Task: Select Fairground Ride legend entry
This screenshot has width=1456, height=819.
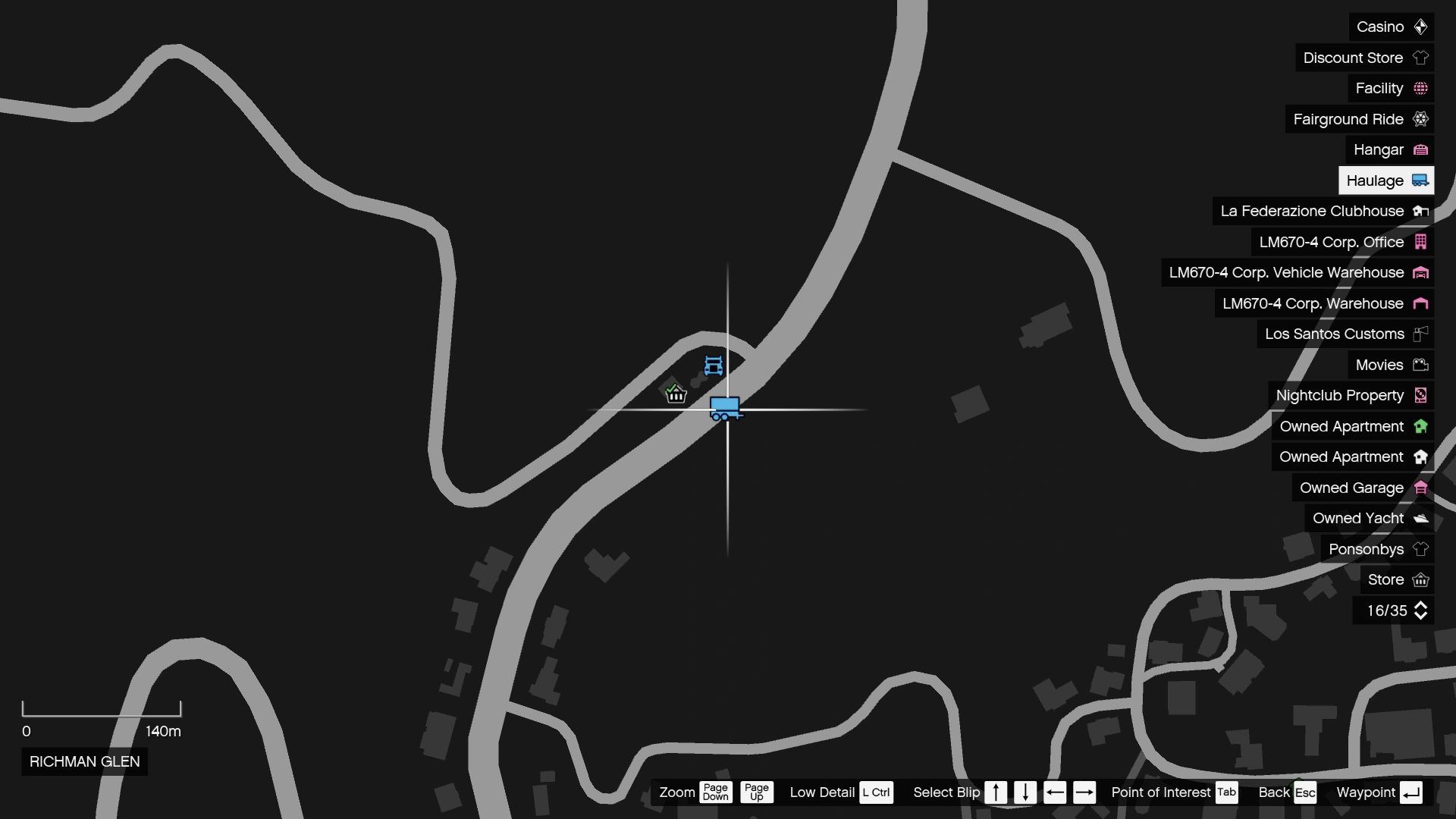Action: (x=1359, y=119)
